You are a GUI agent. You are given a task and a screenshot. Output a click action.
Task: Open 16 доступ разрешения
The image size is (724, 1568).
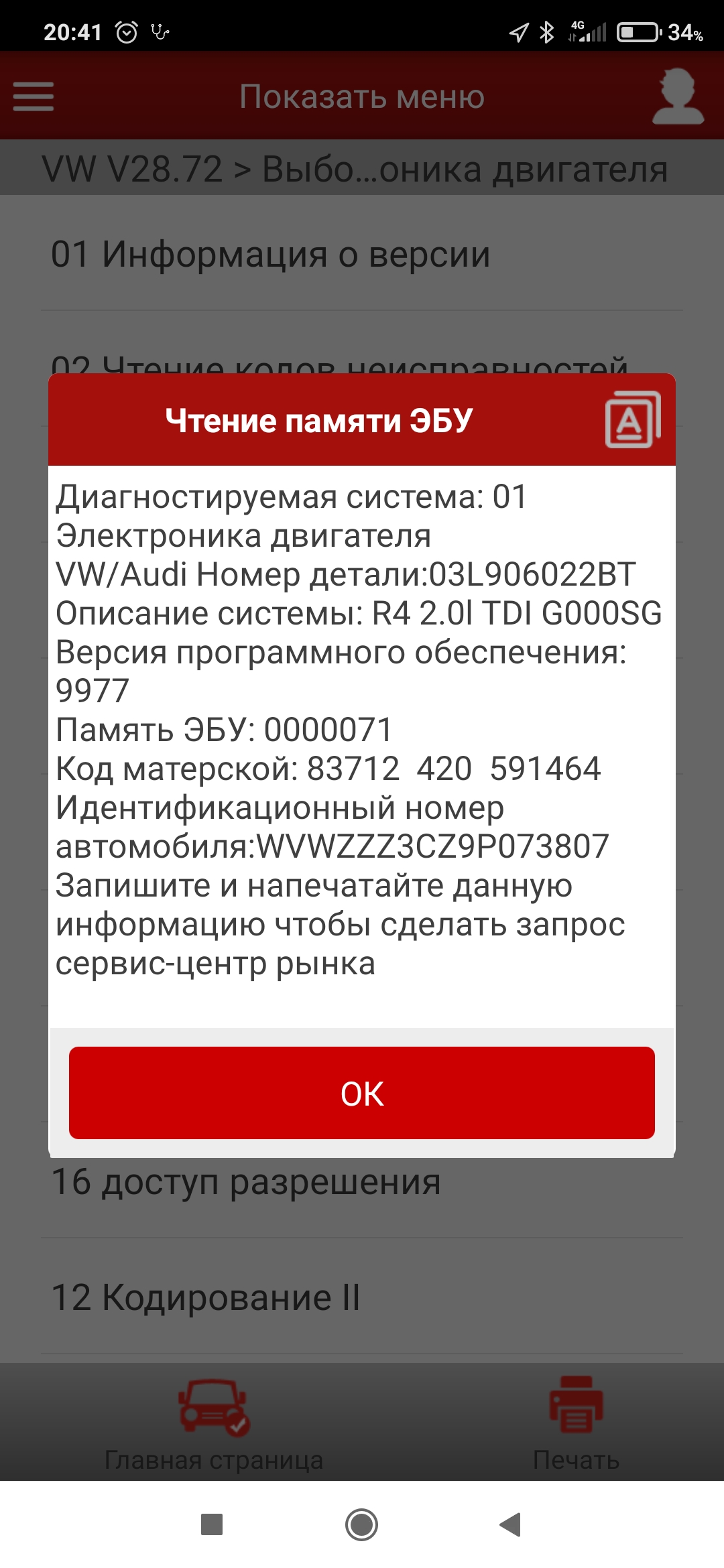pyautogui.click(x=247, y=1182)
